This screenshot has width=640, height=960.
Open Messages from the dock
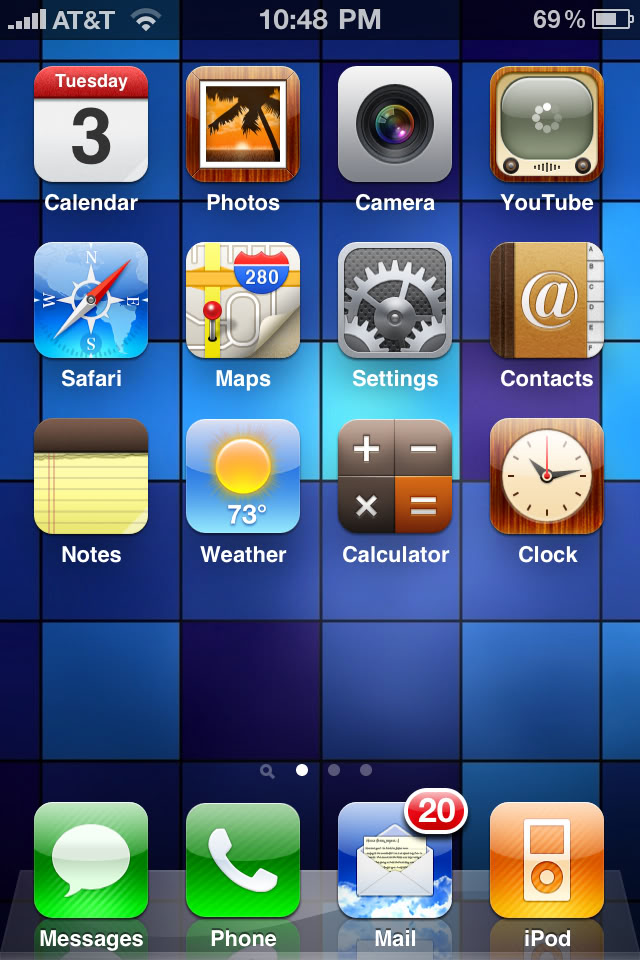(x=91, y=860)
